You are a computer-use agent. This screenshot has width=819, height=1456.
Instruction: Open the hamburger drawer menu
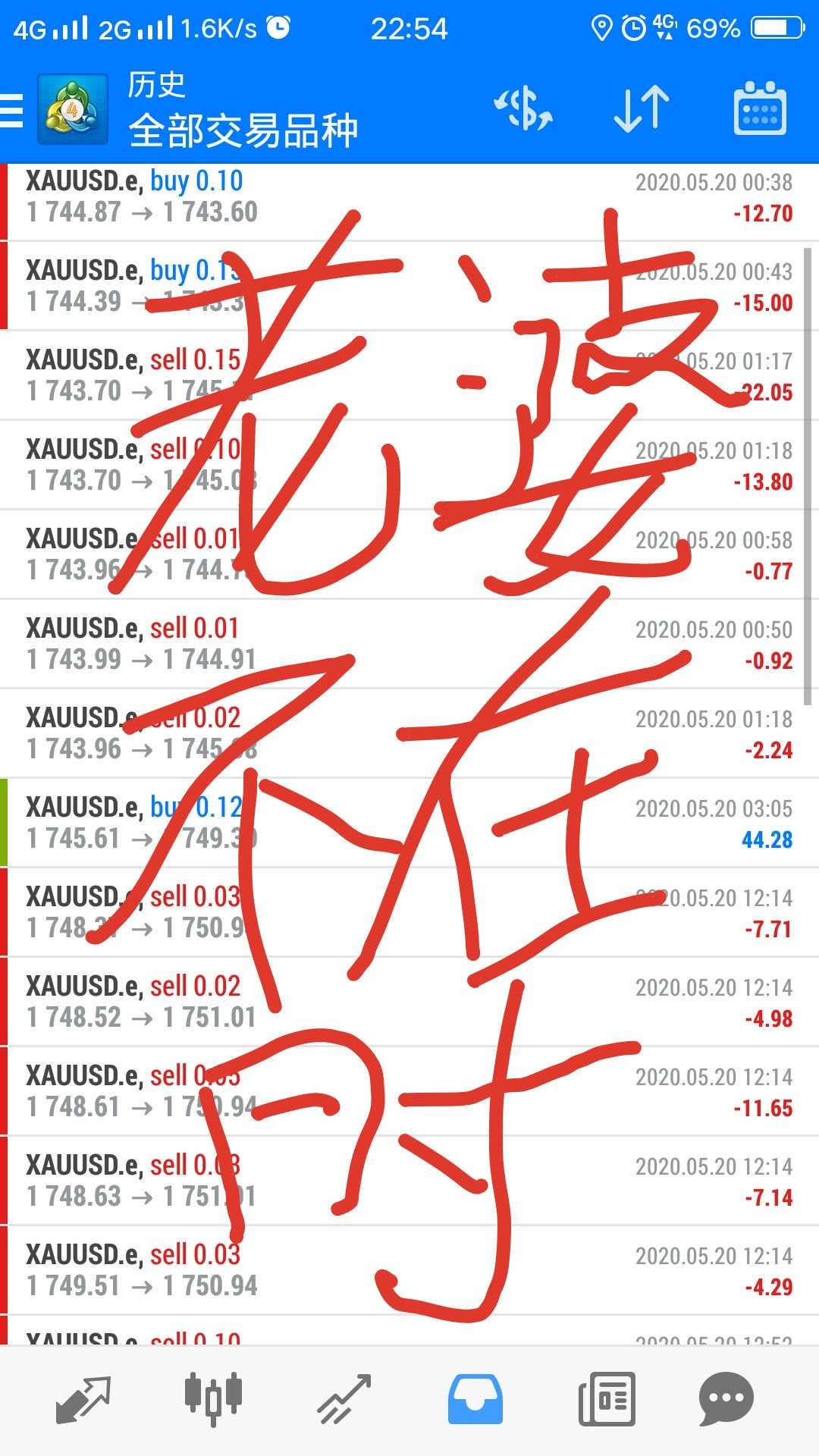tap(11, 111)
